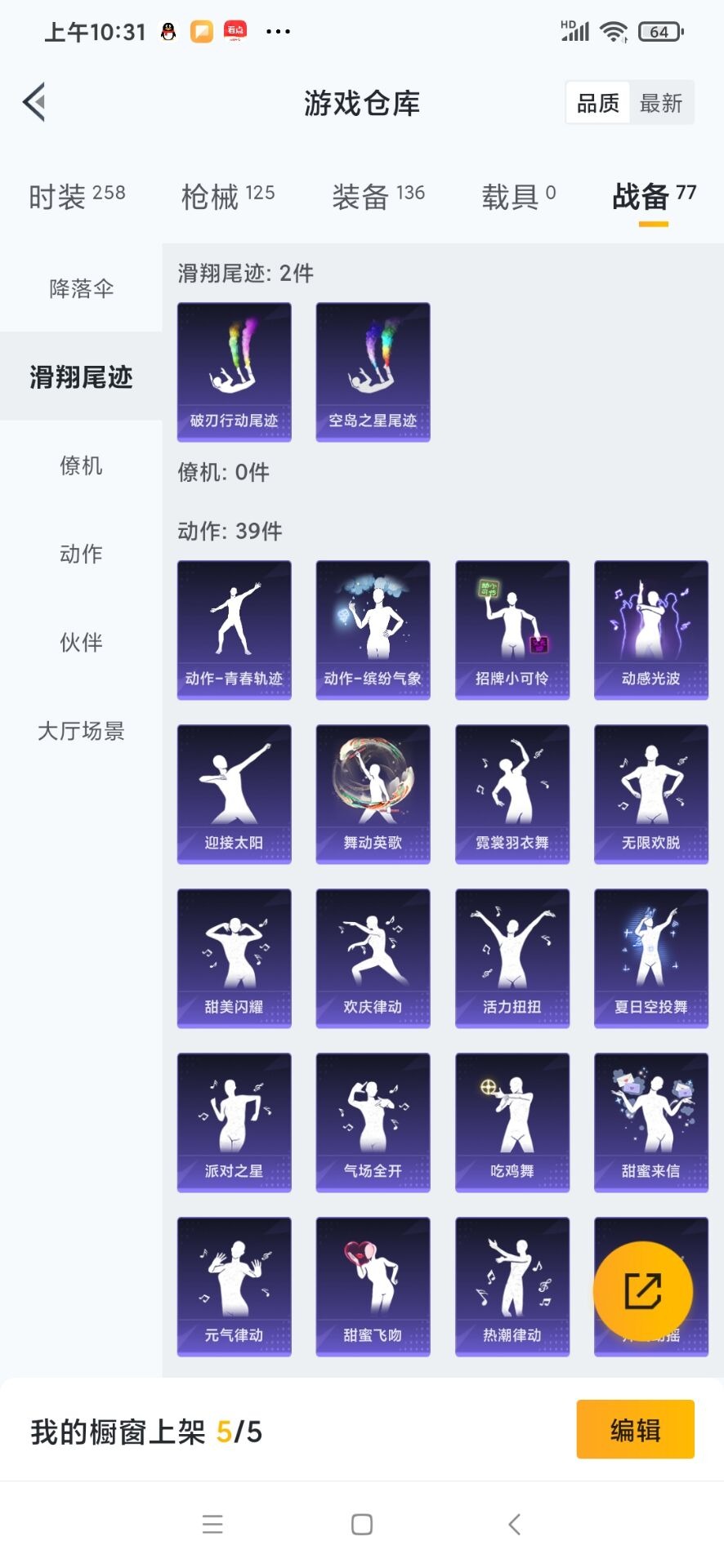Switch to the 装备 tab
Viewport: 724px width, 1568px height.
378,196
